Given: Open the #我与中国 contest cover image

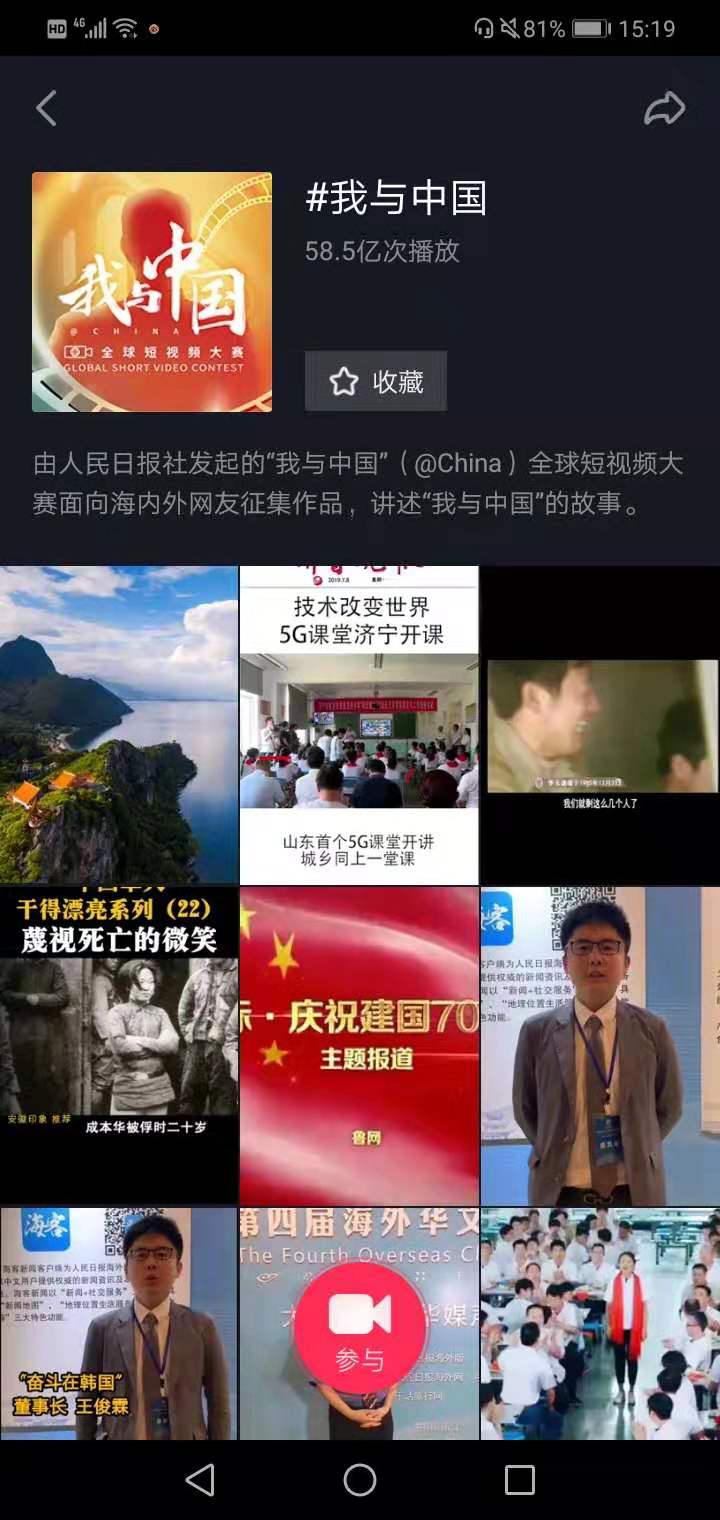Looking at the screenshot, I should (152, 292).
